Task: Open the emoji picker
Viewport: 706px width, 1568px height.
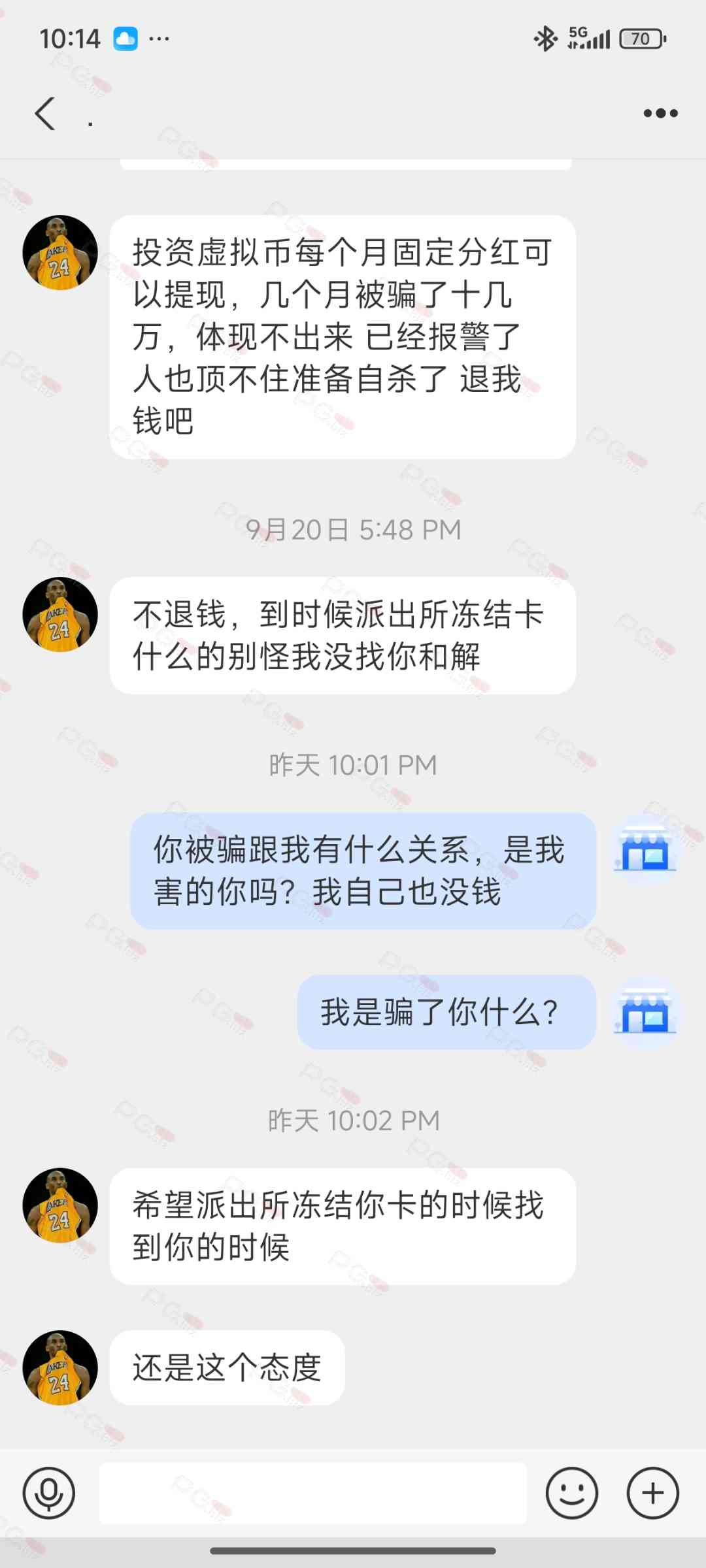Action: tap(571, 1493)
